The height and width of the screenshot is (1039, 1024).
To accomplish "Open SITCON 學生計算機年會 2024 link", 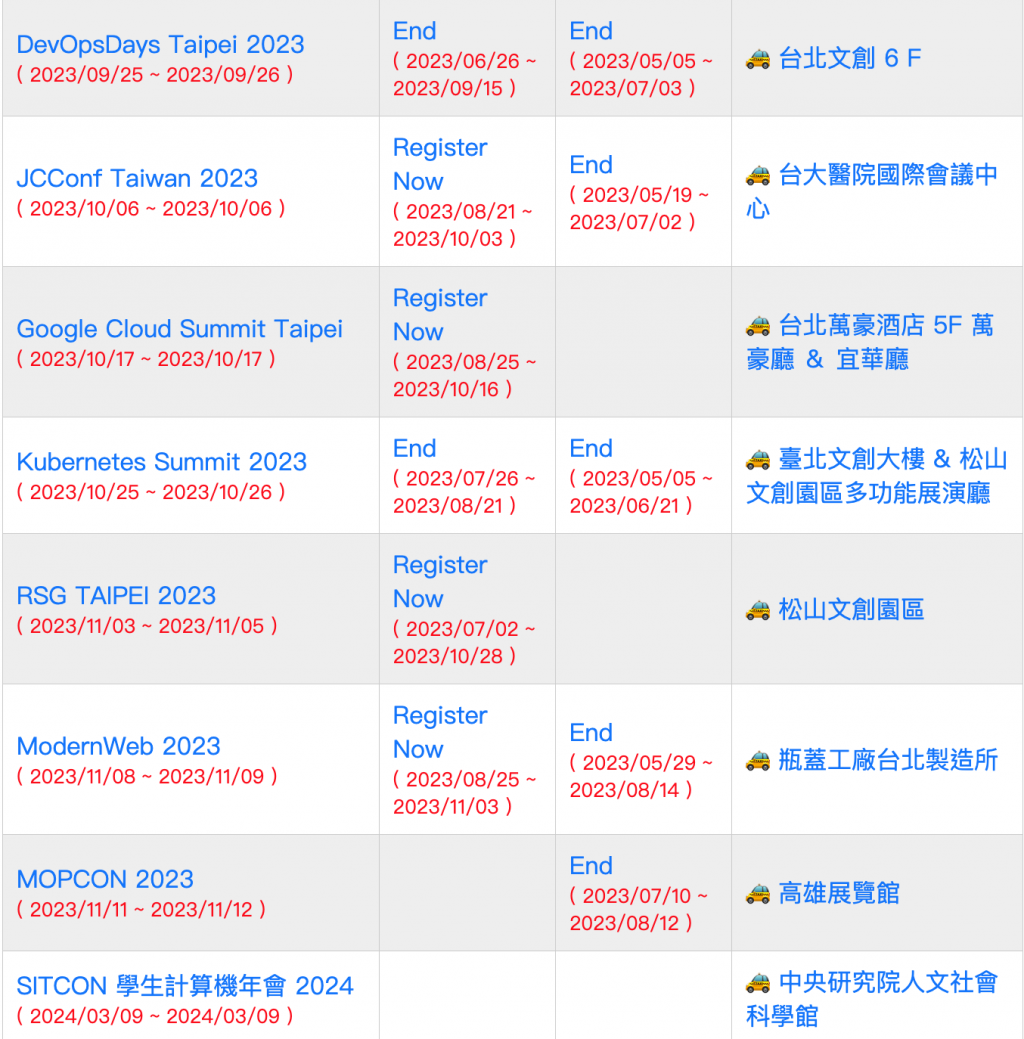I will point(185,986).
